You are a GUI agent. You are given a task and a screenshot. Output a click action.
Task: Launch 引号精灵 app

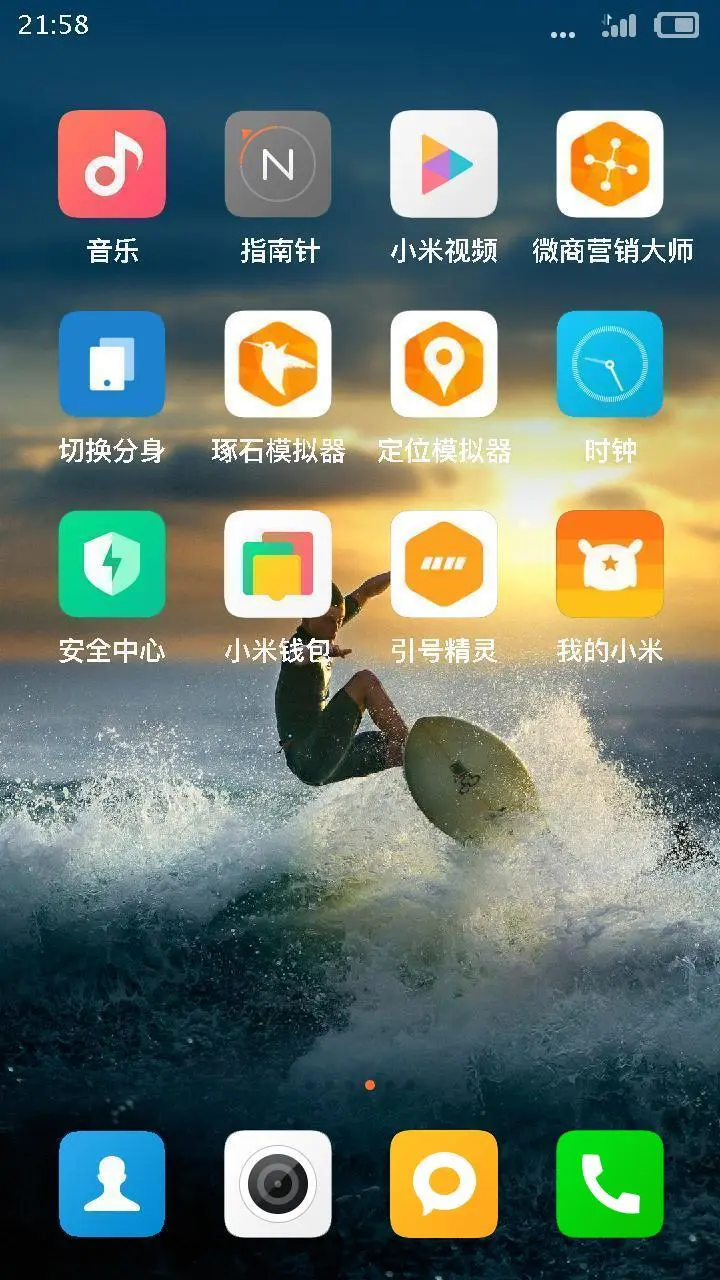(444, 564)
